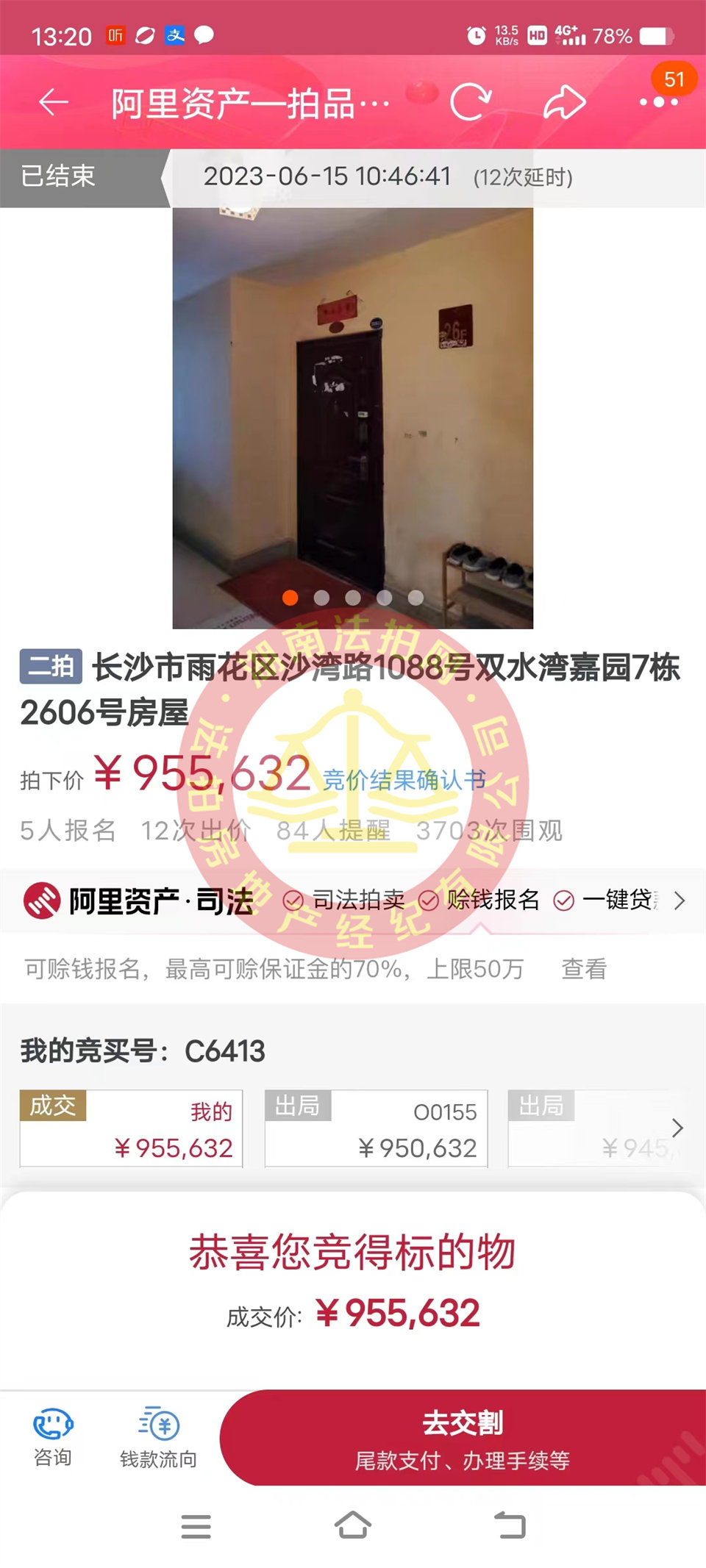The width and height of the screenshot is (706, 1568).
Task: Tap 查看 for the 赊钱报名 details
Action: pos(584,969)
